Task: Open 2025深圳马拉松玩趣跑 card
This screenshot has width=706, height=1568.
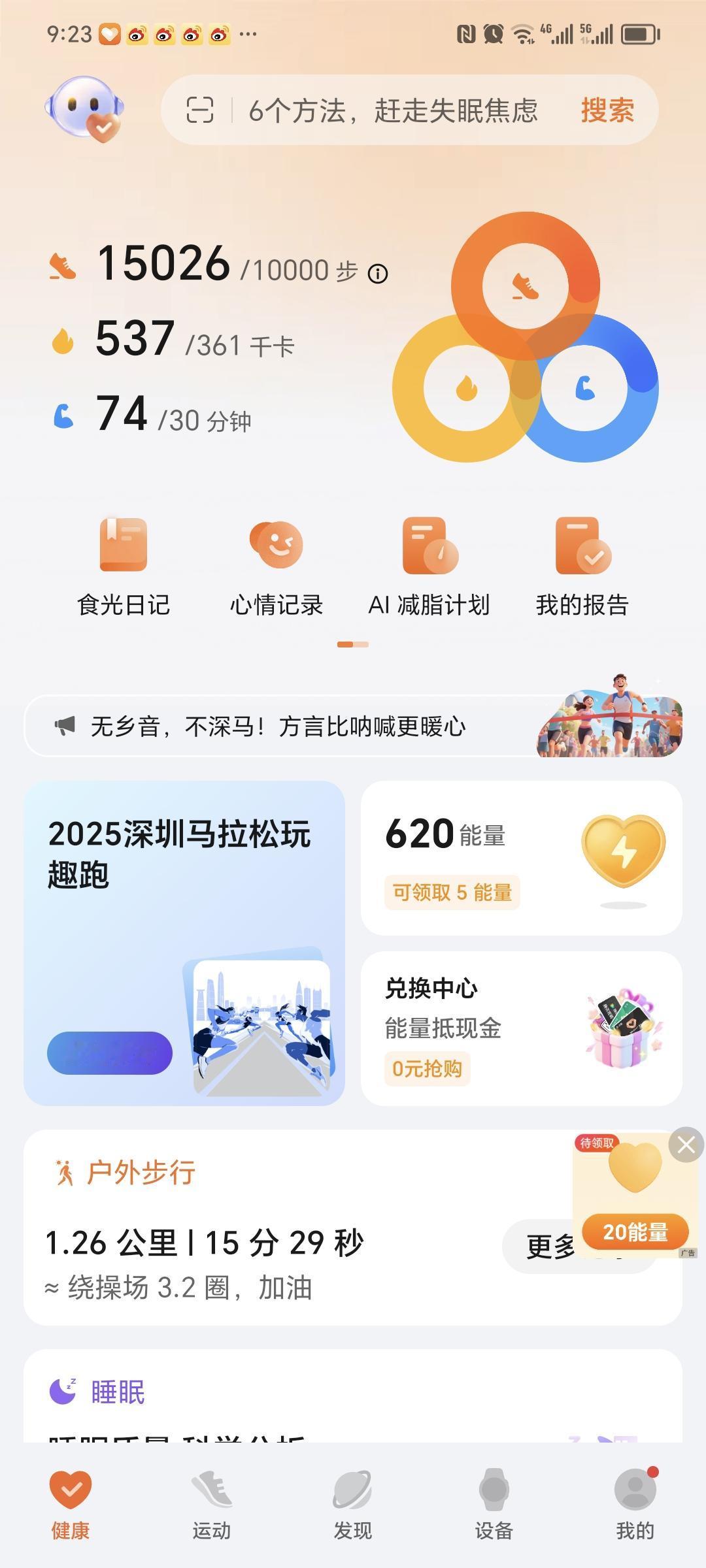Action: point(184,942)
